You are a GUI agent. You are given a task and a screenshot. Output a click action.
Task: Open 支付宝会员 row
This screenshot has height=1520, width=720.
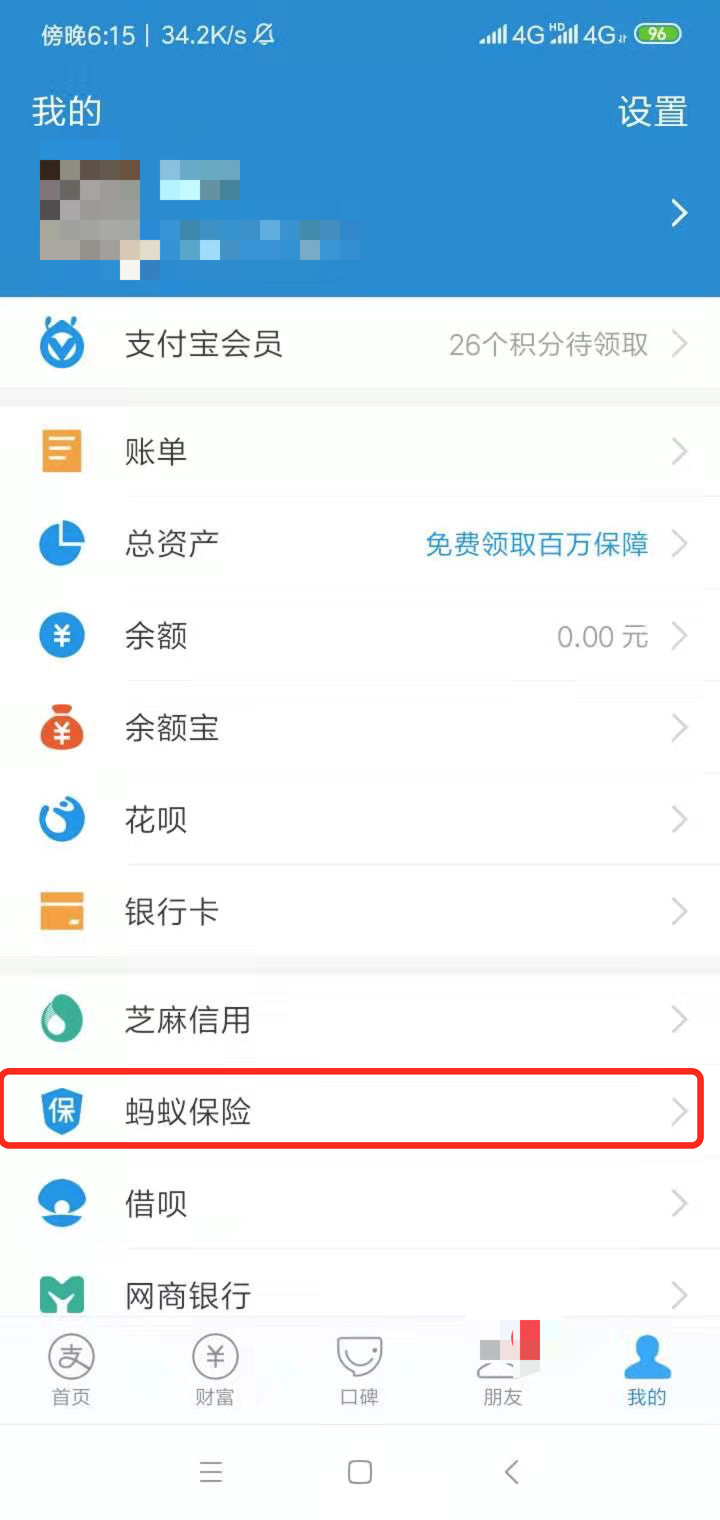[x=360, y=344]
